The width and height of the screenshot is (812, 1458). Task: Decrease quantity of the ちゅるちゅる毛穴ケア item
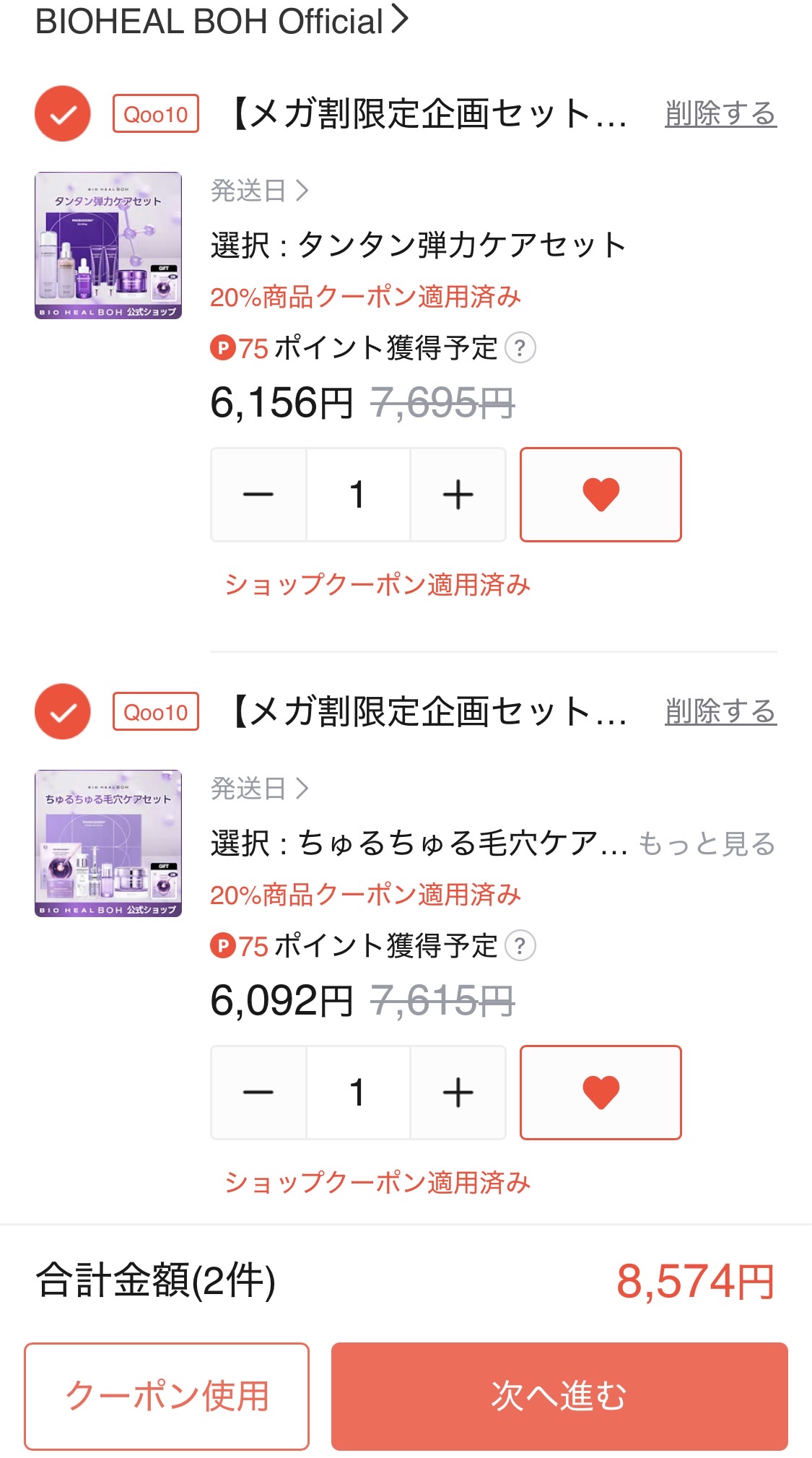point(258,1093)
